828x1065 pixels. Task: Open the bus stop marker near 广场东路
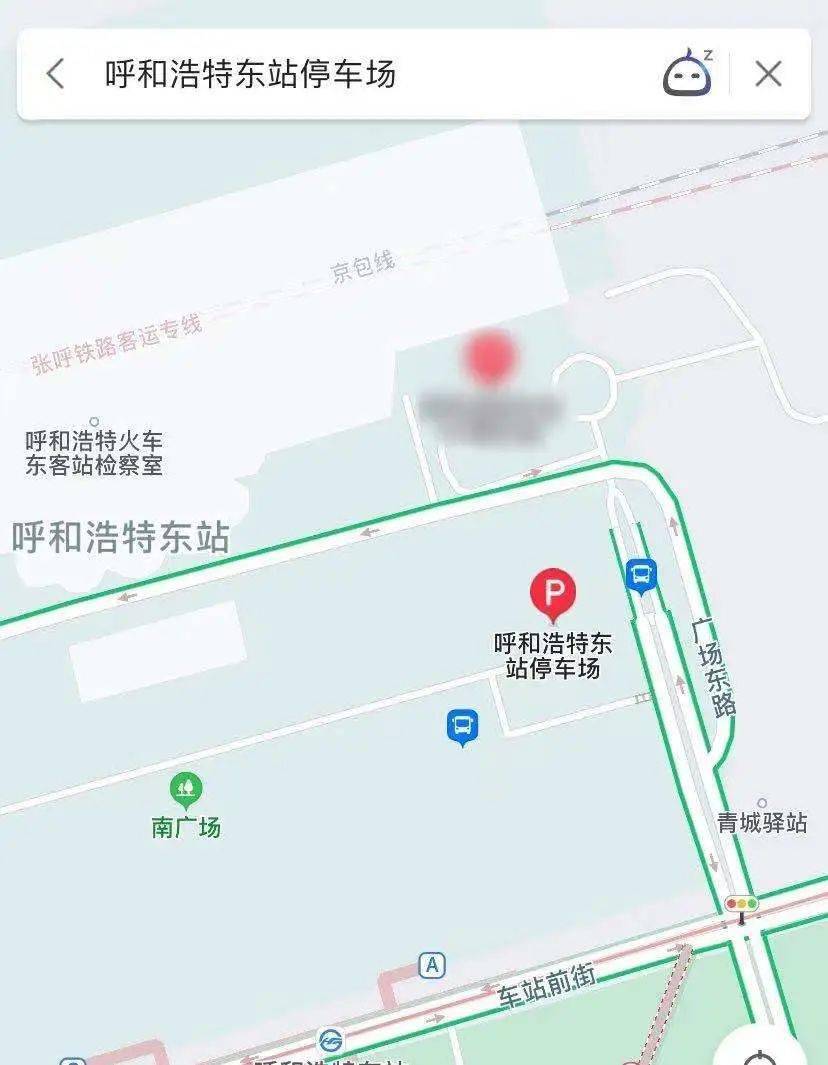(x=641, y=575)
